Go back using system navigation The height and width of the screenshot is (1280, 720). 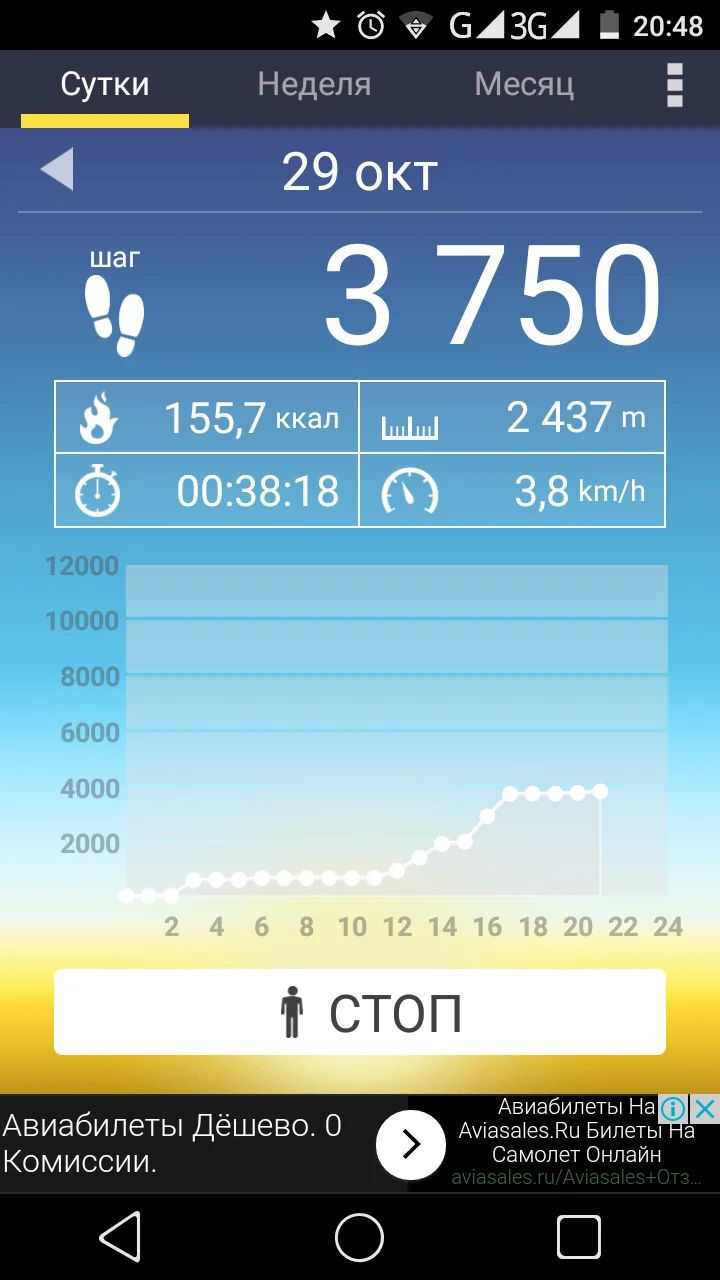tap(121, 1239)
